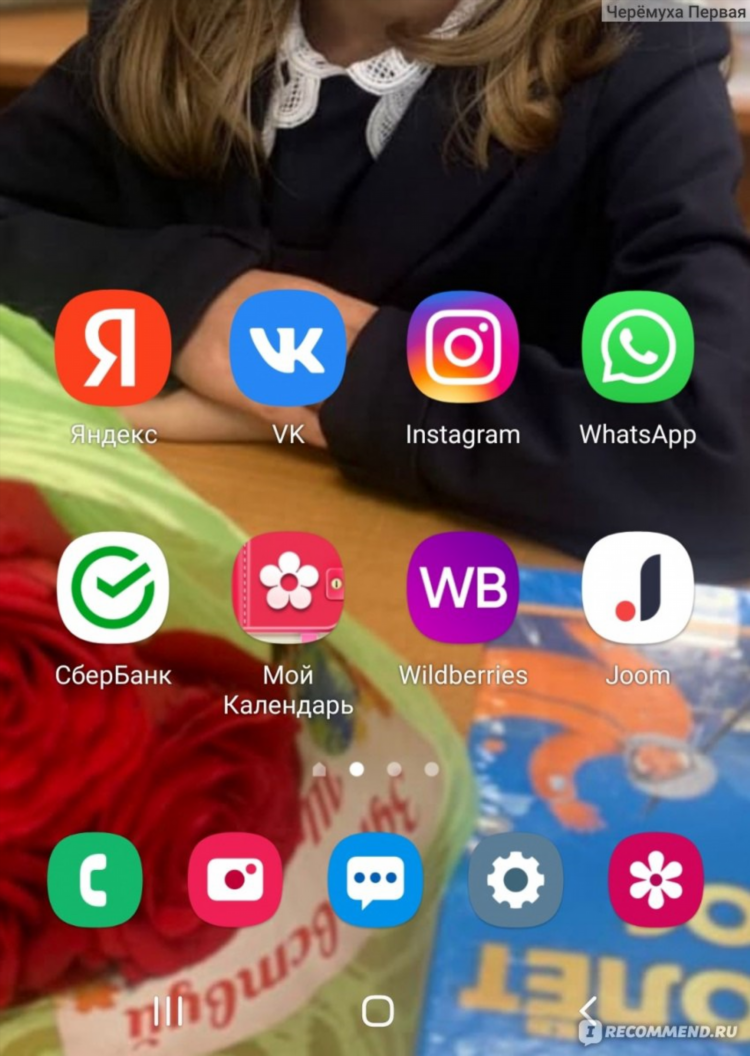The width and height of the screenshot is (750, 1056).
Task: Open the green phone dialer
Action: tap(95, 880)
